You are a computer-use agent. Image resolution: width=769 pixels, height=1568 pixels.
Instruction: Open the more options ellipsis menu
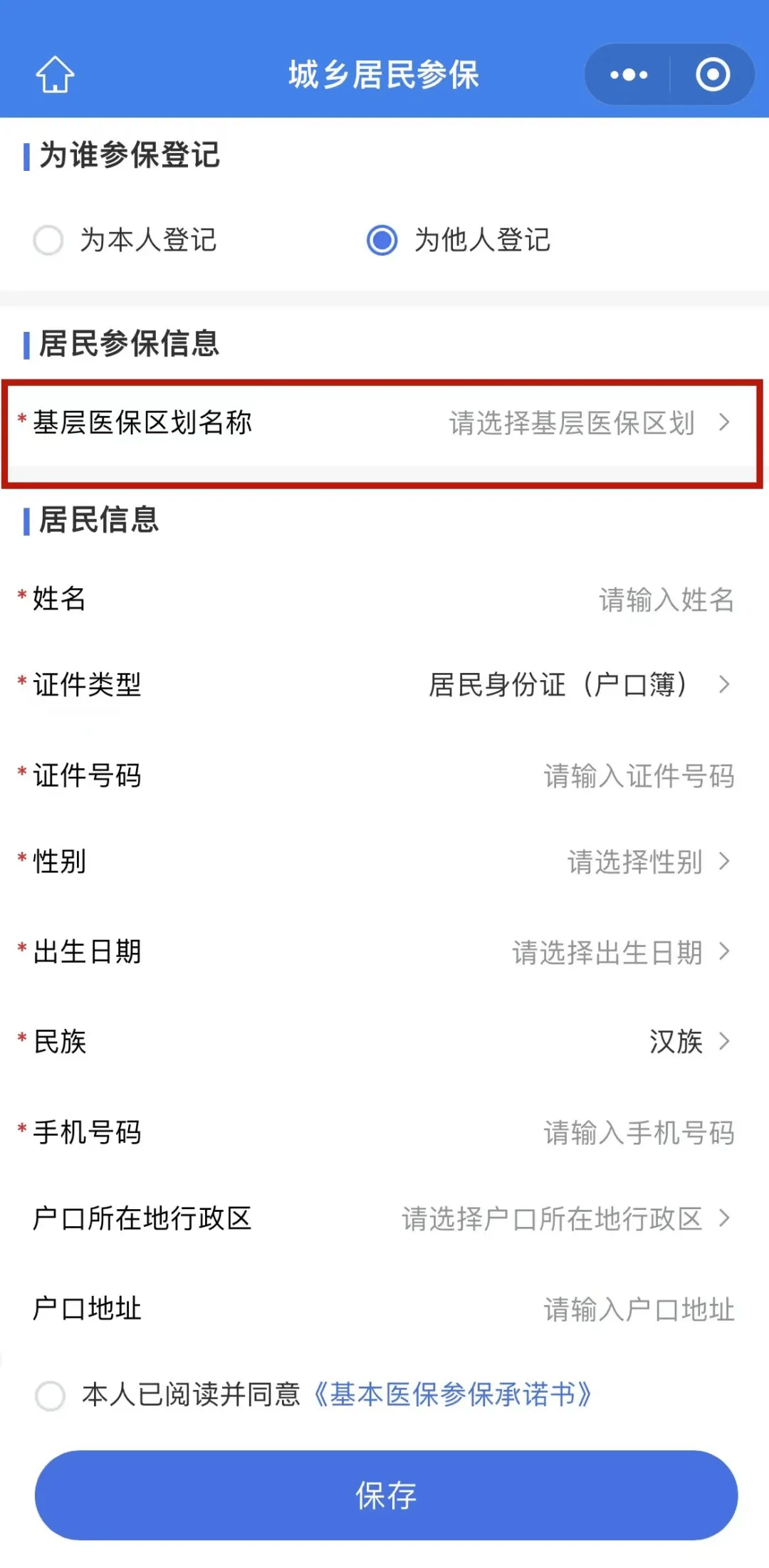629,74
